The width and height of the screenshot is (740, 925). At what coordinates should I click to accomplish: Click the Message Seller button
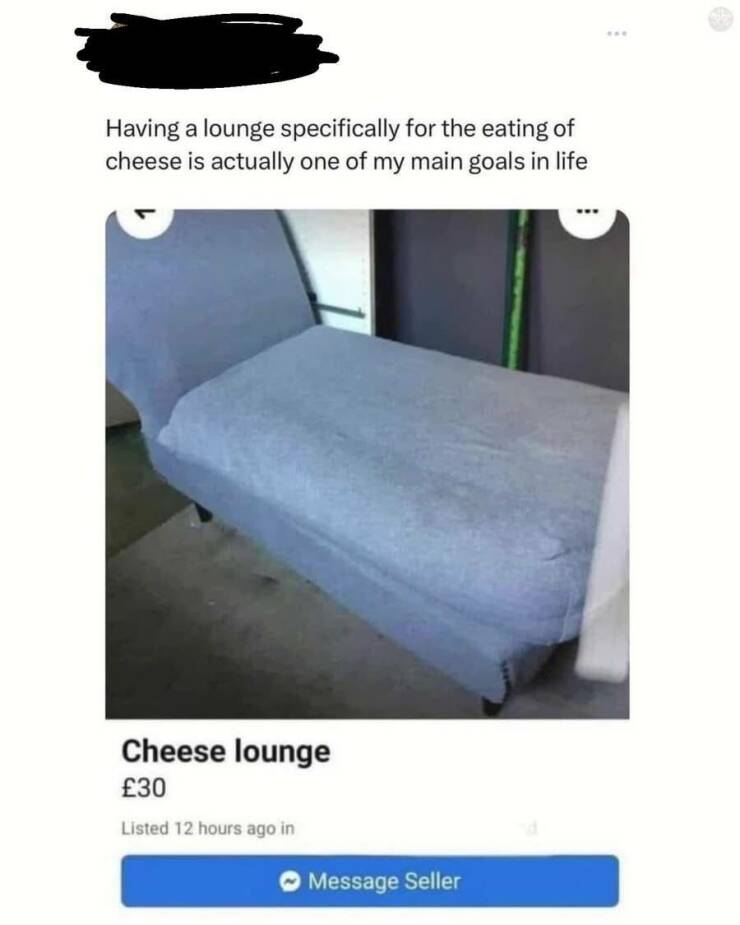370,881
